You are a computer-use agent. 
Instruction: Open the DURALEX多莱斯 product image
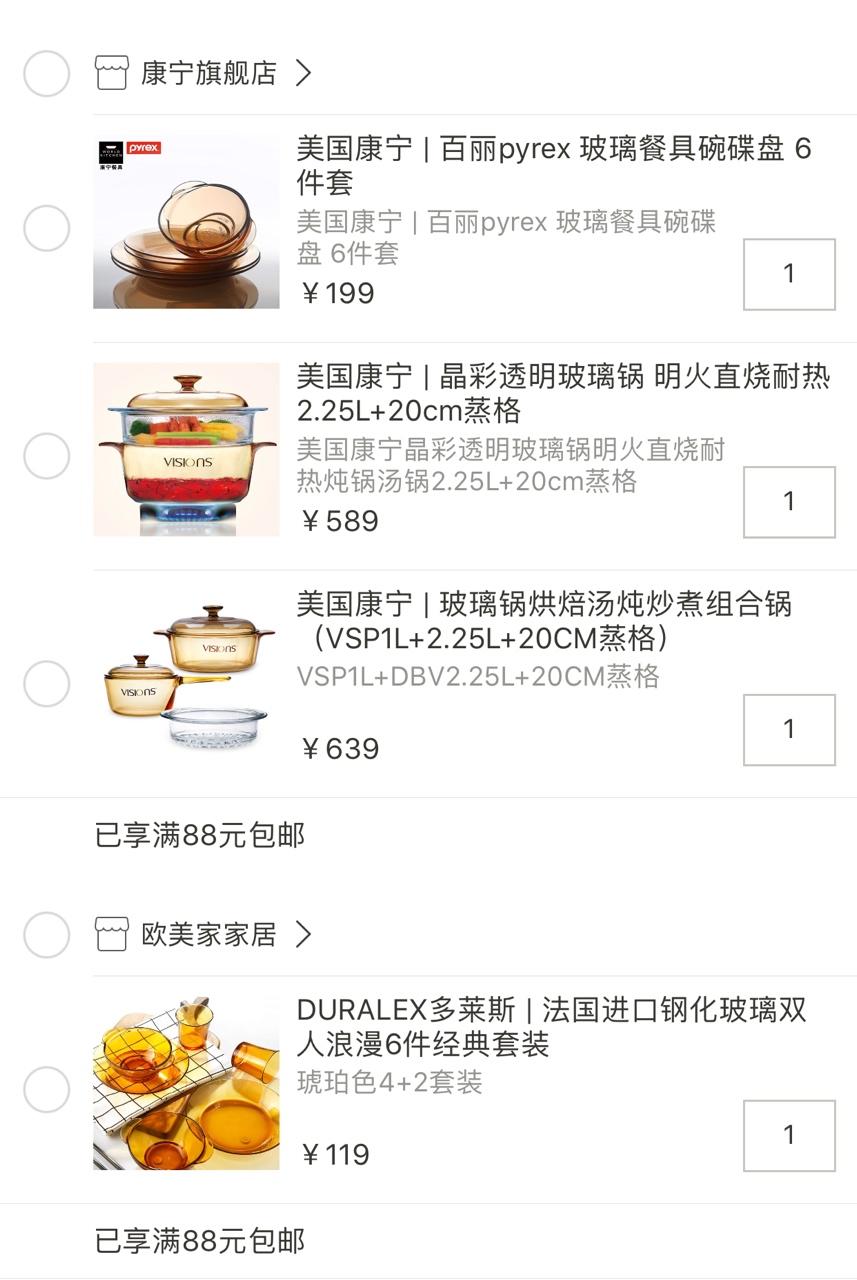[x=186, y=1083]
